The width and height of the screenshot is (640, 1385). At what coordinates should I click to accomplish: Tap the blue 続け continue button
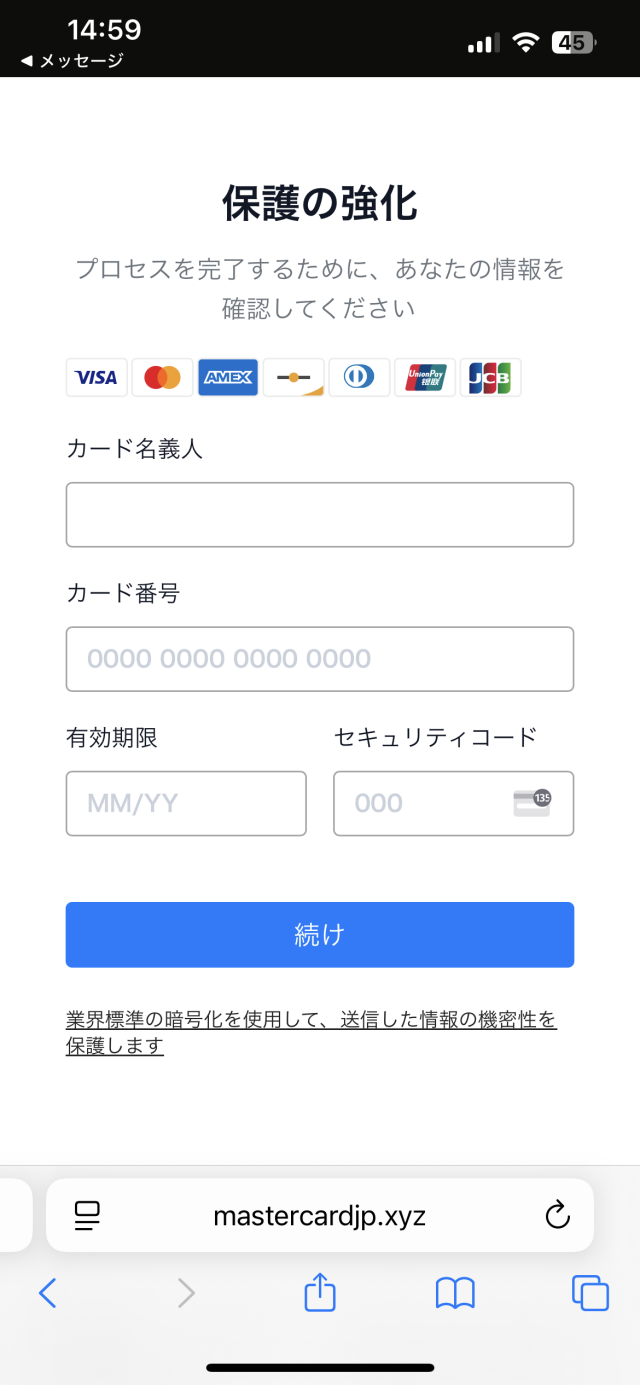tap(320, 935)
